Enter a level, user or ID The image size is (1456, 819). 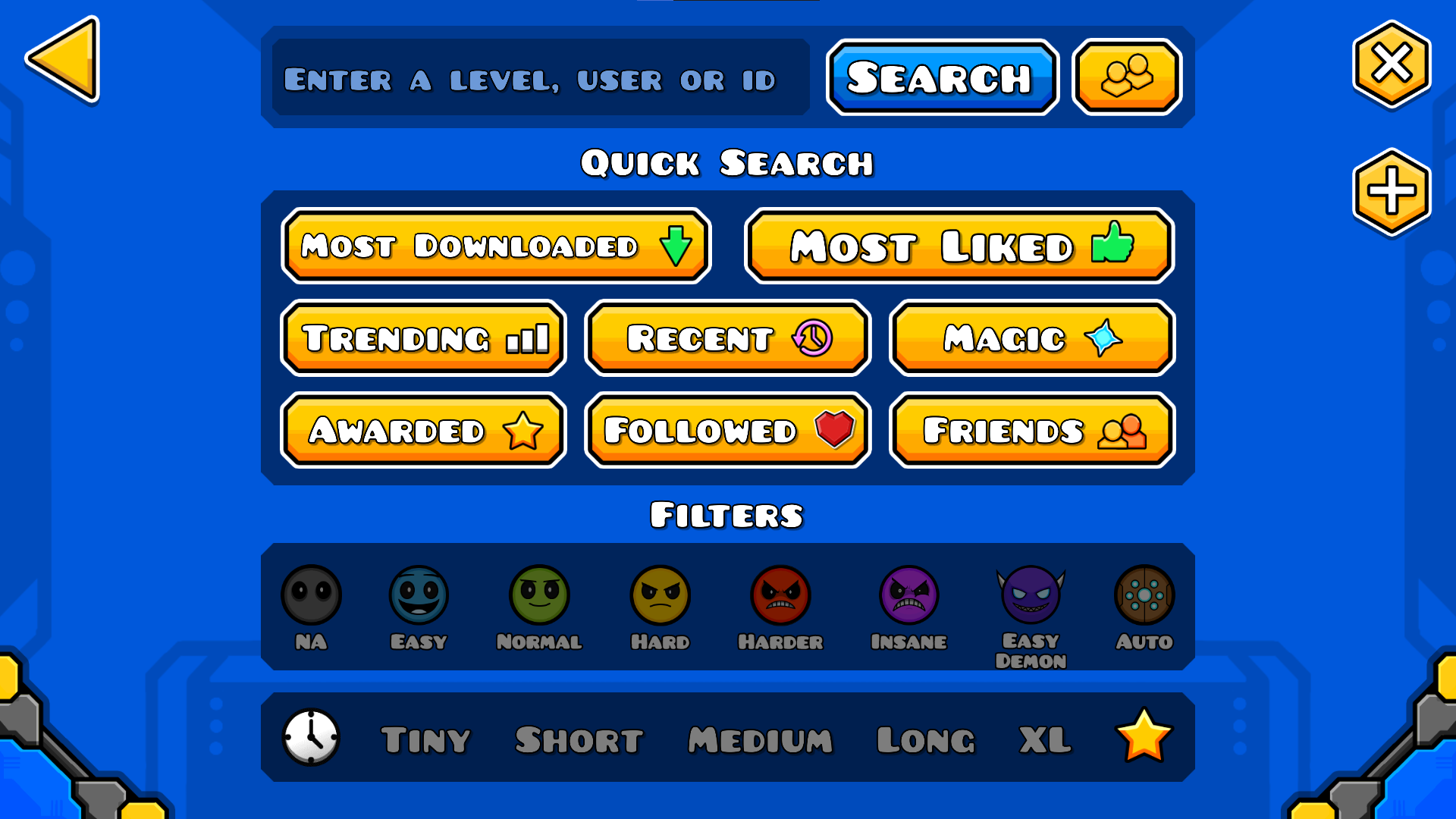540,79
